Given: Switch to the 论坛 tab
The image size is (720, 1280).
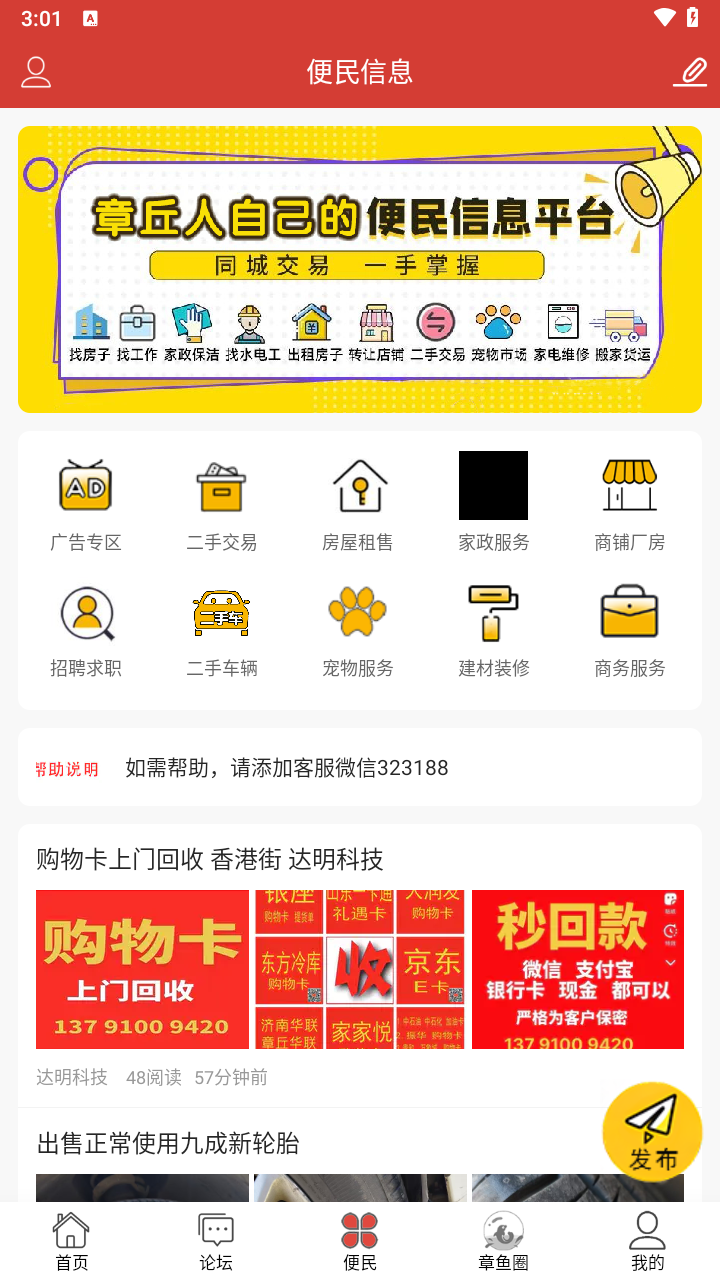Looking at the screenshot, I should pyautogui.click(x=216, y=1242).
